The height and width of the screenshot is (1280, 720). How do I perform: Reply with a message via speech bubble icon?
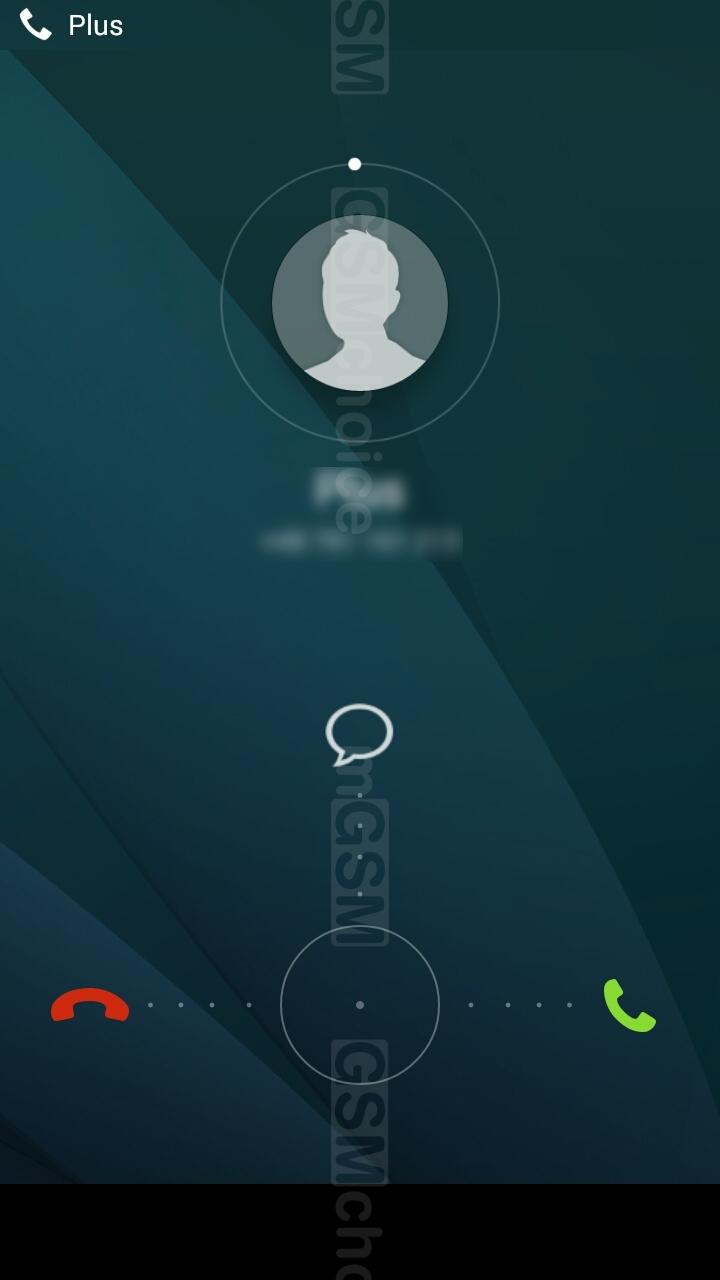[359, 734]
